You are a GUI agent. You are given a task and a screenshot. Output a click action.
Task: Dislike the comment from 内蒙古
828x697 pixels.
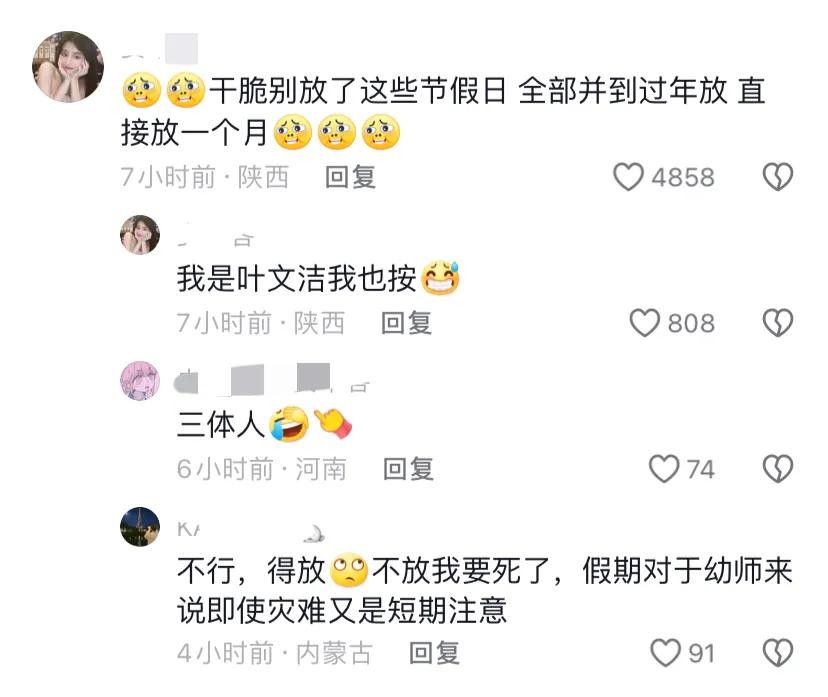tap(777, 653)
